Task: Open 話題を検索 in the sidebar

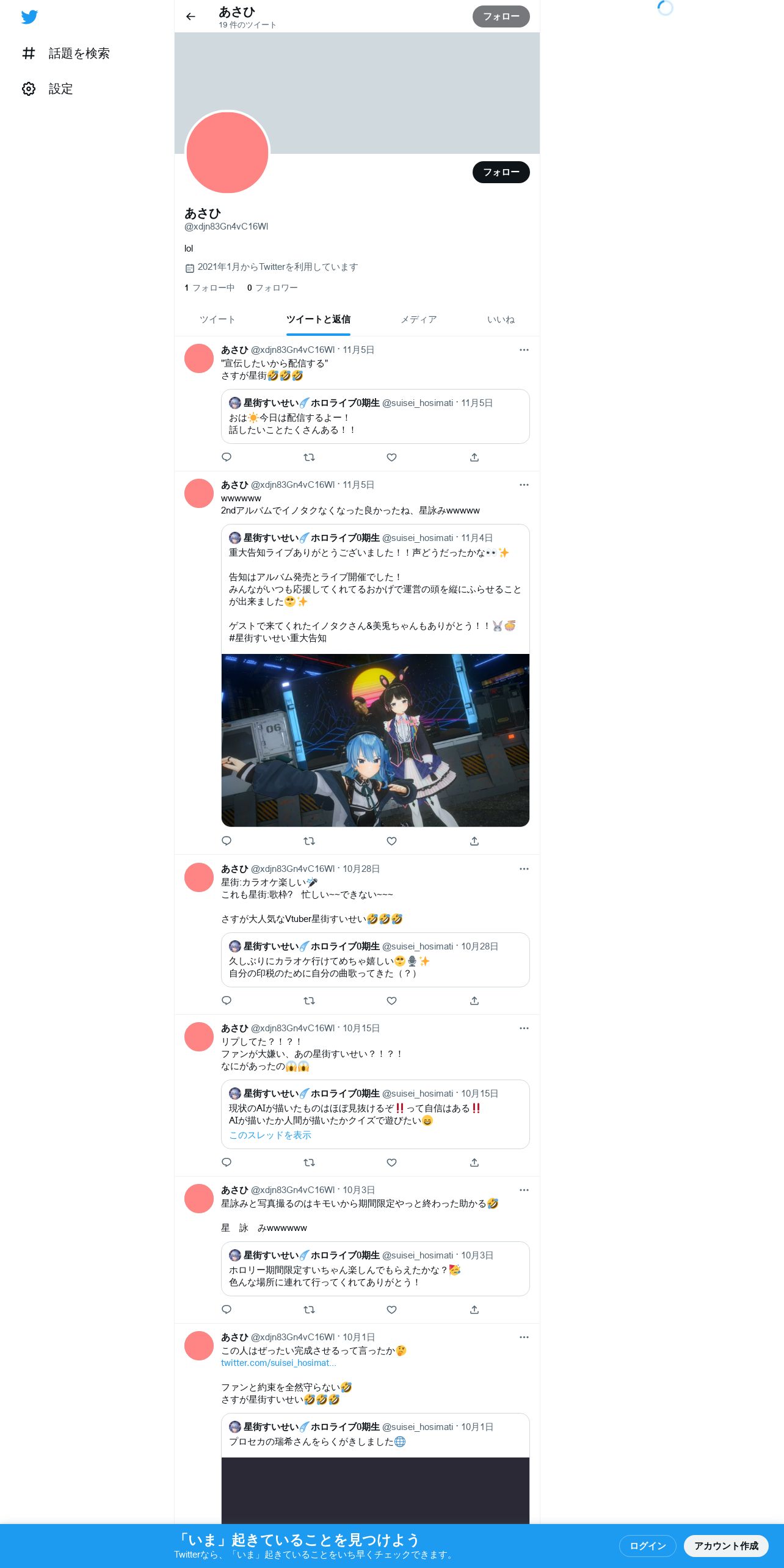Action: 66,54
